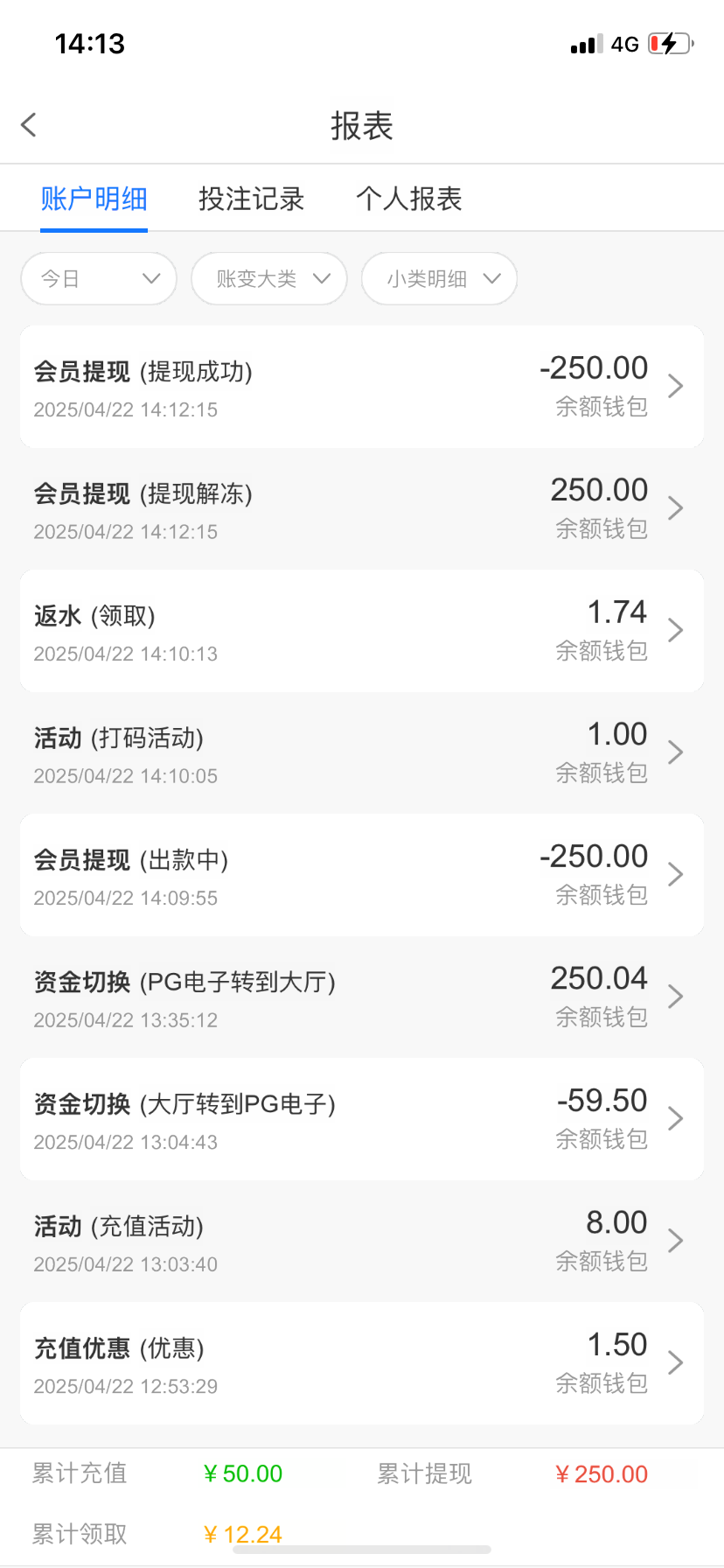This screenshot has width=724, height=1568.
Task: Go back from the 报表 page
Action: [30, 125]
